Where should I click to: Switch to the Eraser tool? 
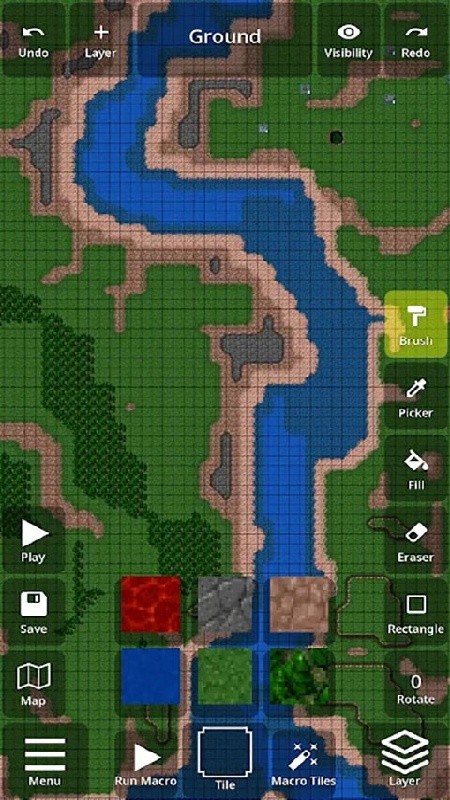click(x=416, y=540)
